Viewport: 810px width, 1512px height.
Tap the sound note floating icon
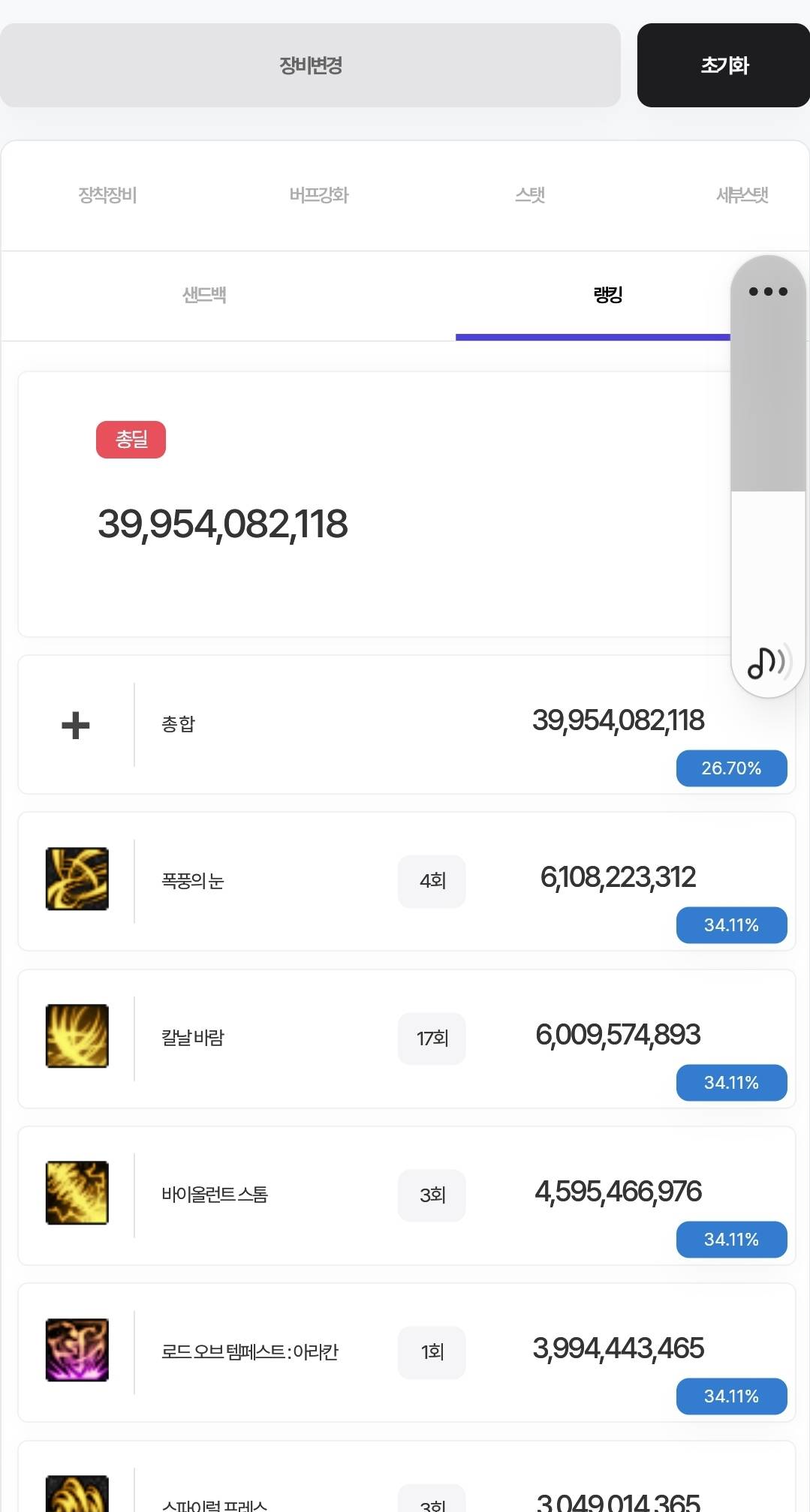click(x=767, y=662)
